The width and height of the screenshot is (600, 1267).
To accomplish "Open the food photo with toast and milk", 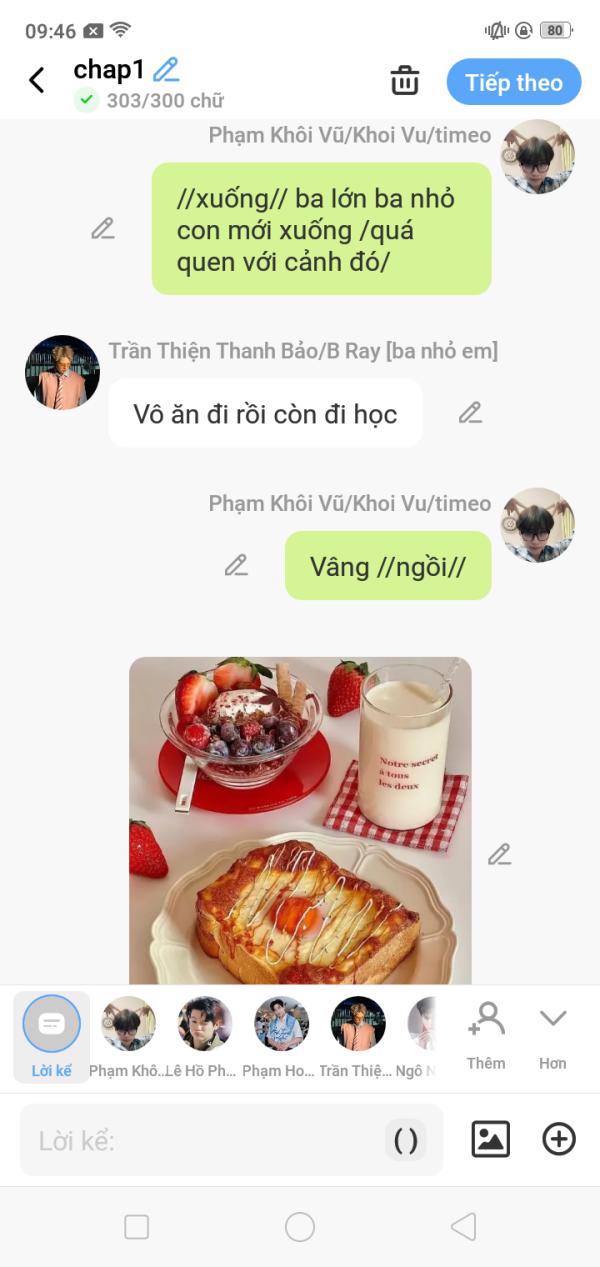I will [x=300, y=820].
